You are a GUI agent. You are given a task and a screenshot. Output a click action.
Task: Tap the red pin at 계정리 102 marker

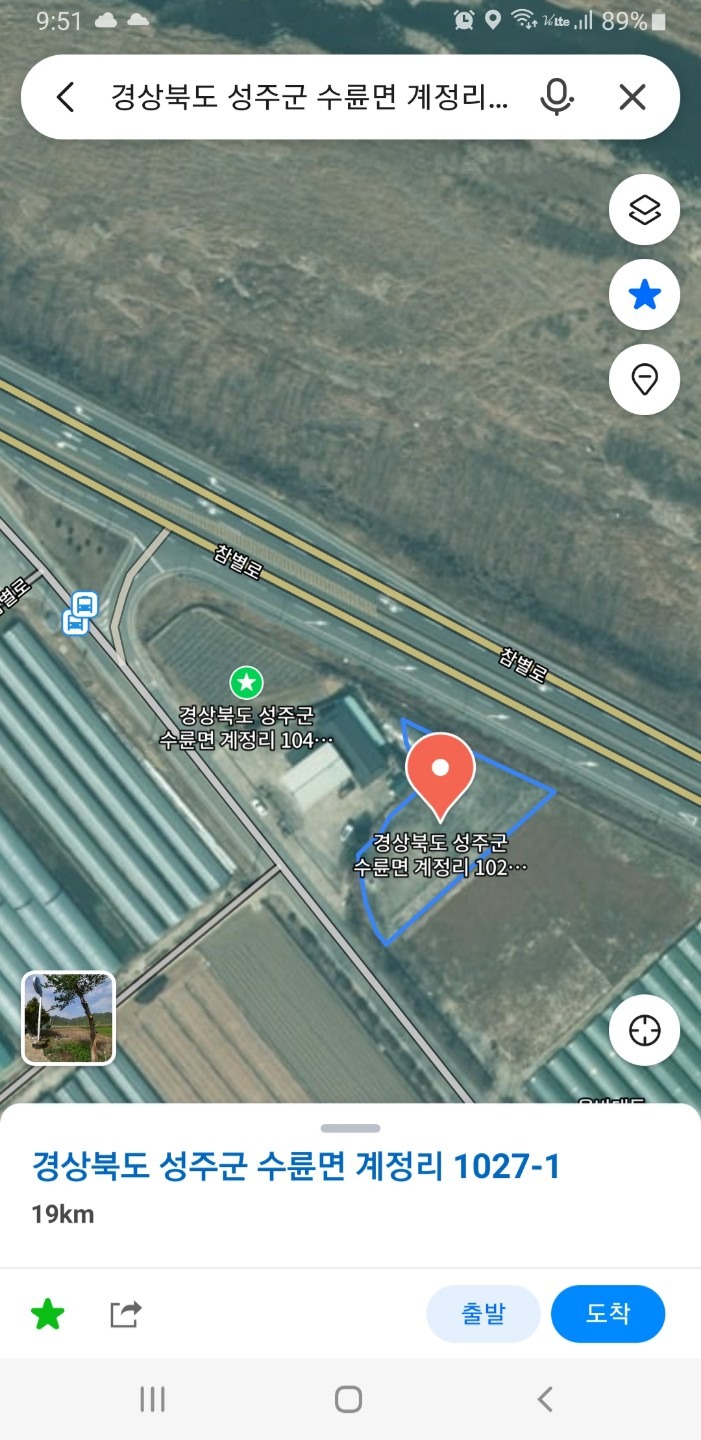click(x=440, y=775)
